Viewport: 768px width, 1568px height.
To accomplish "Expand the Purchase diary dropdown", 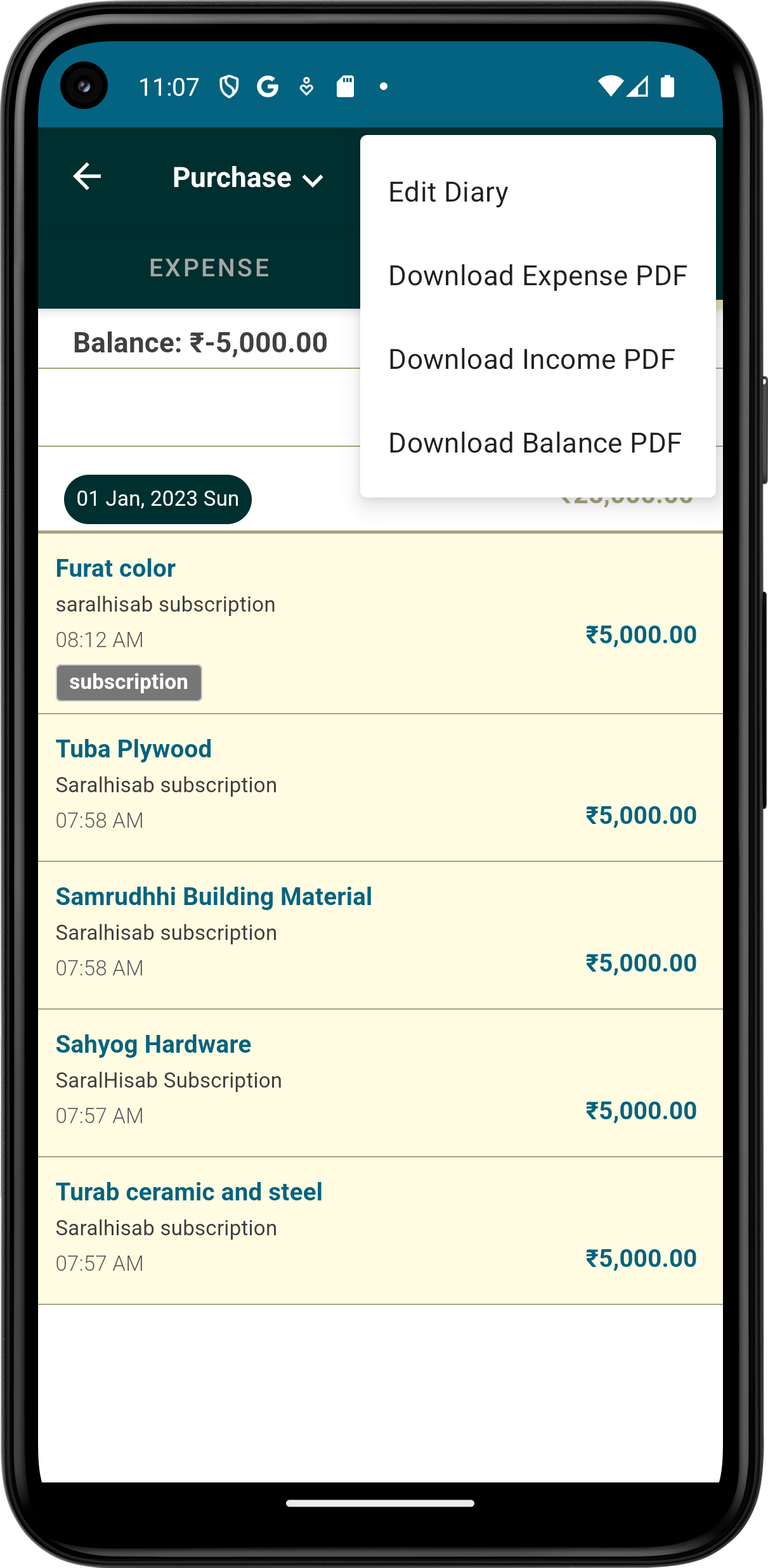I will pos(248,178).
